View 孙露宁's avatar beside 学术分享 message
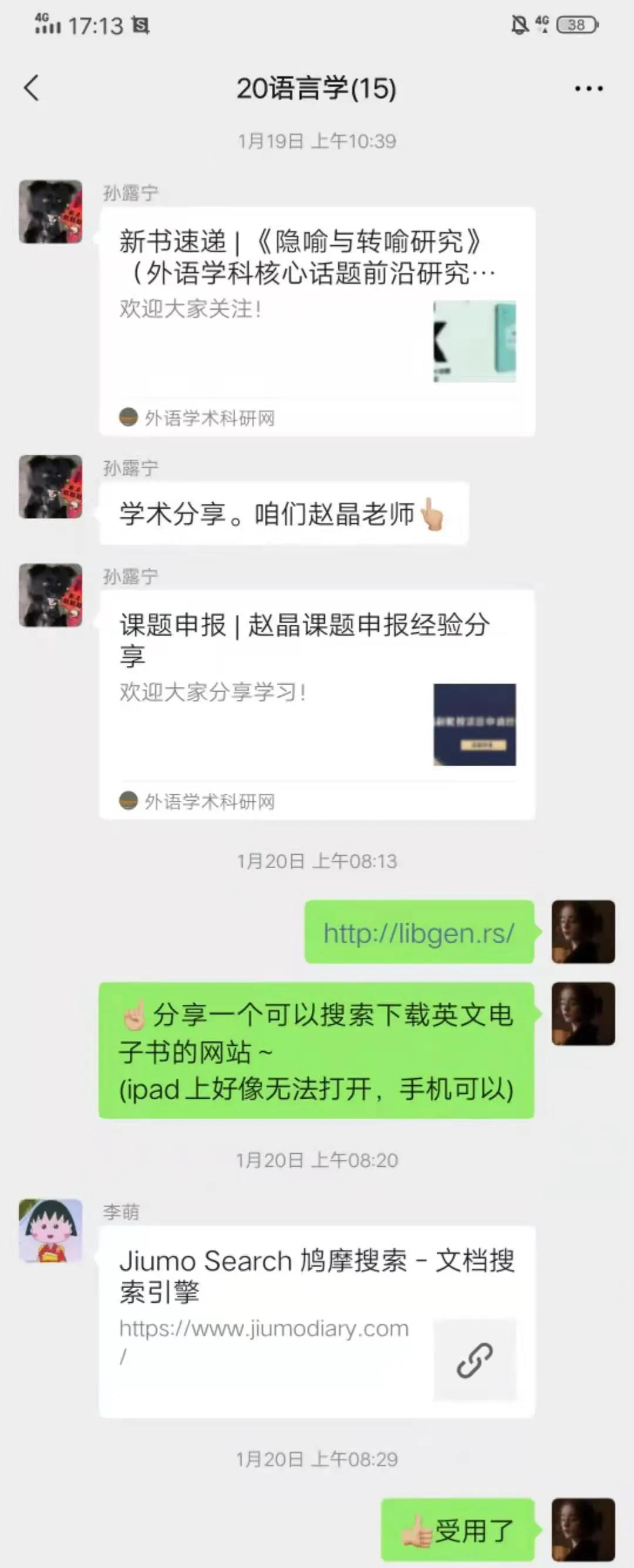634x1568 pixels. (50, 487)
